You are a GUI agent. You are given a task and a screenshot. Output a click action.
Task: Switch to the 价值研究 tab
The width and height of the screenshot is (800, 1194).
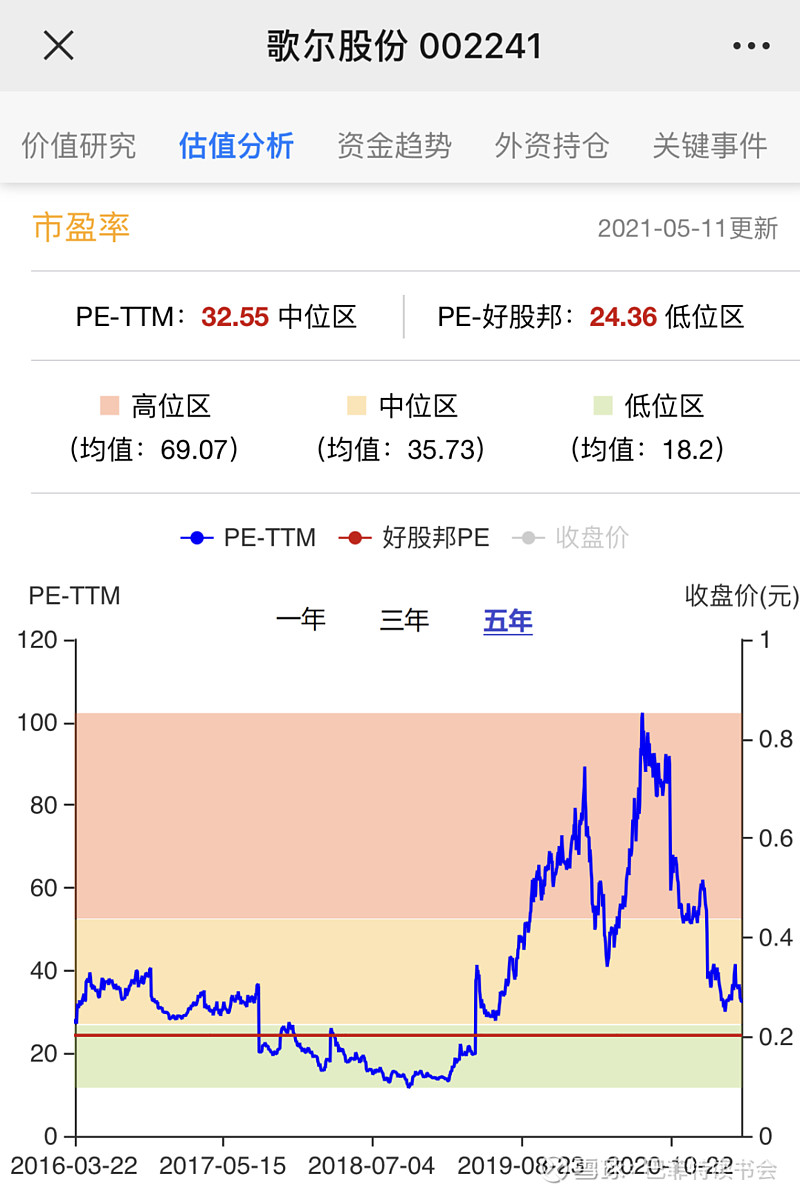79,146
